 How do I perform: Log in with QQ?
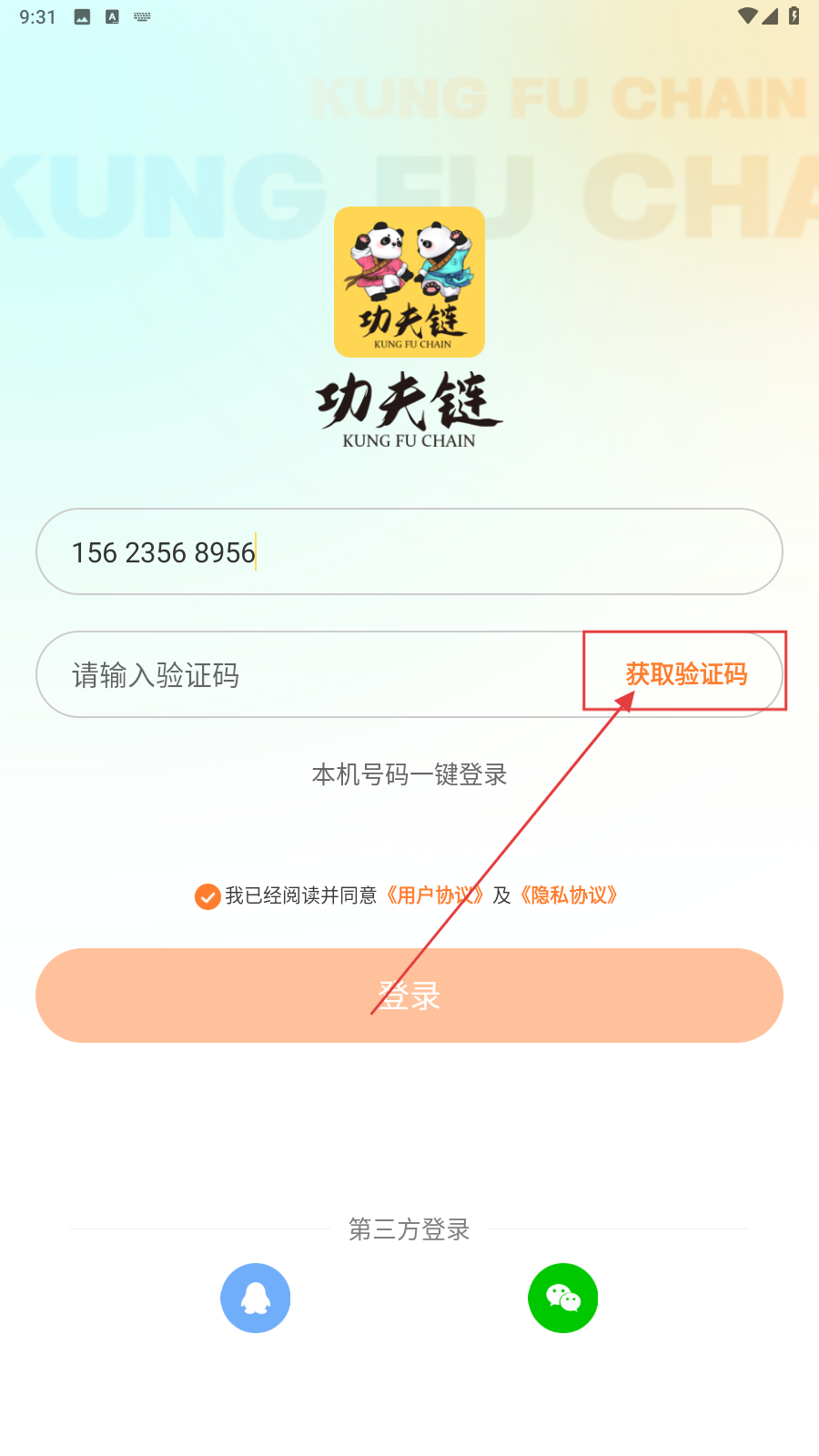click(256, 1298)
